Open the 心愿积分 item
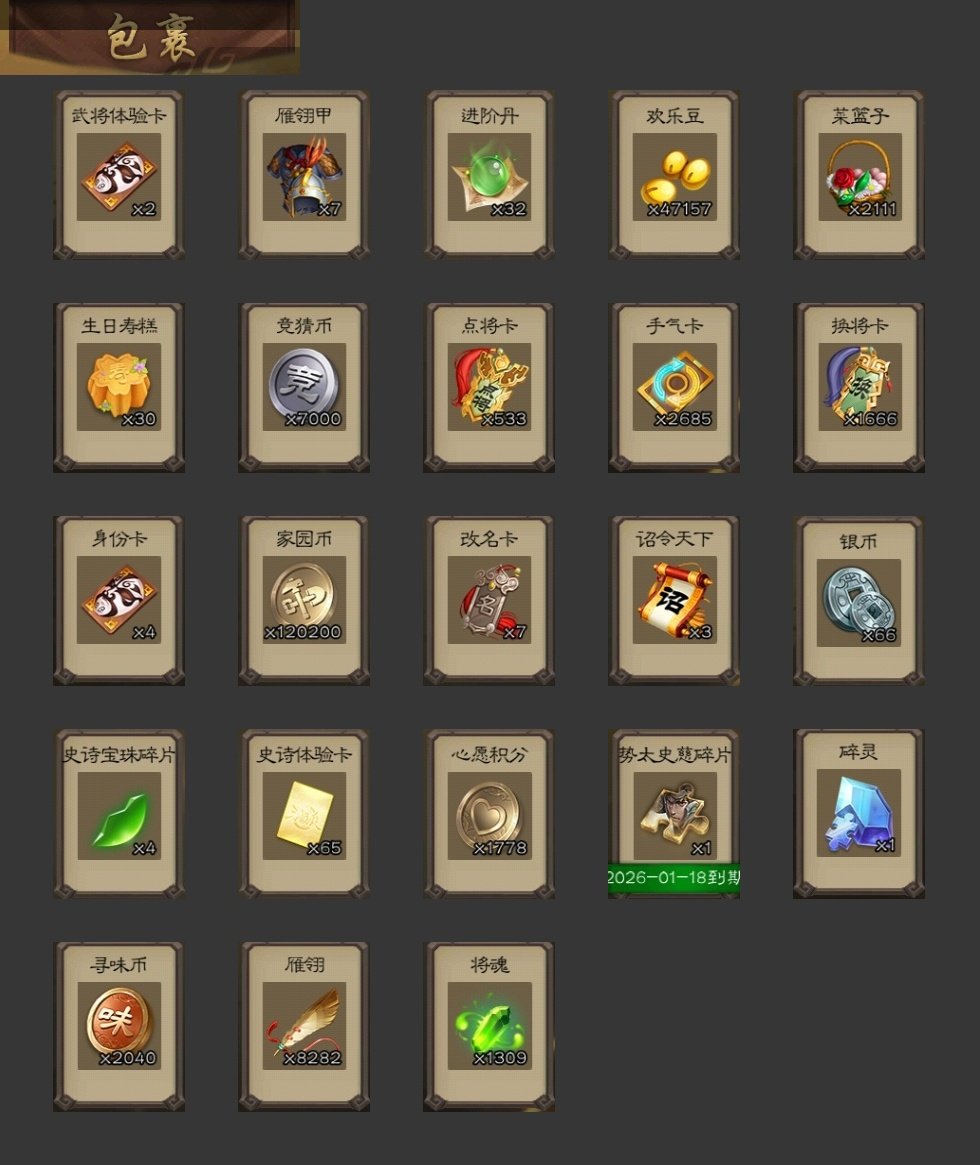Screen dimensions: 980x1165 tap(489, 814)
